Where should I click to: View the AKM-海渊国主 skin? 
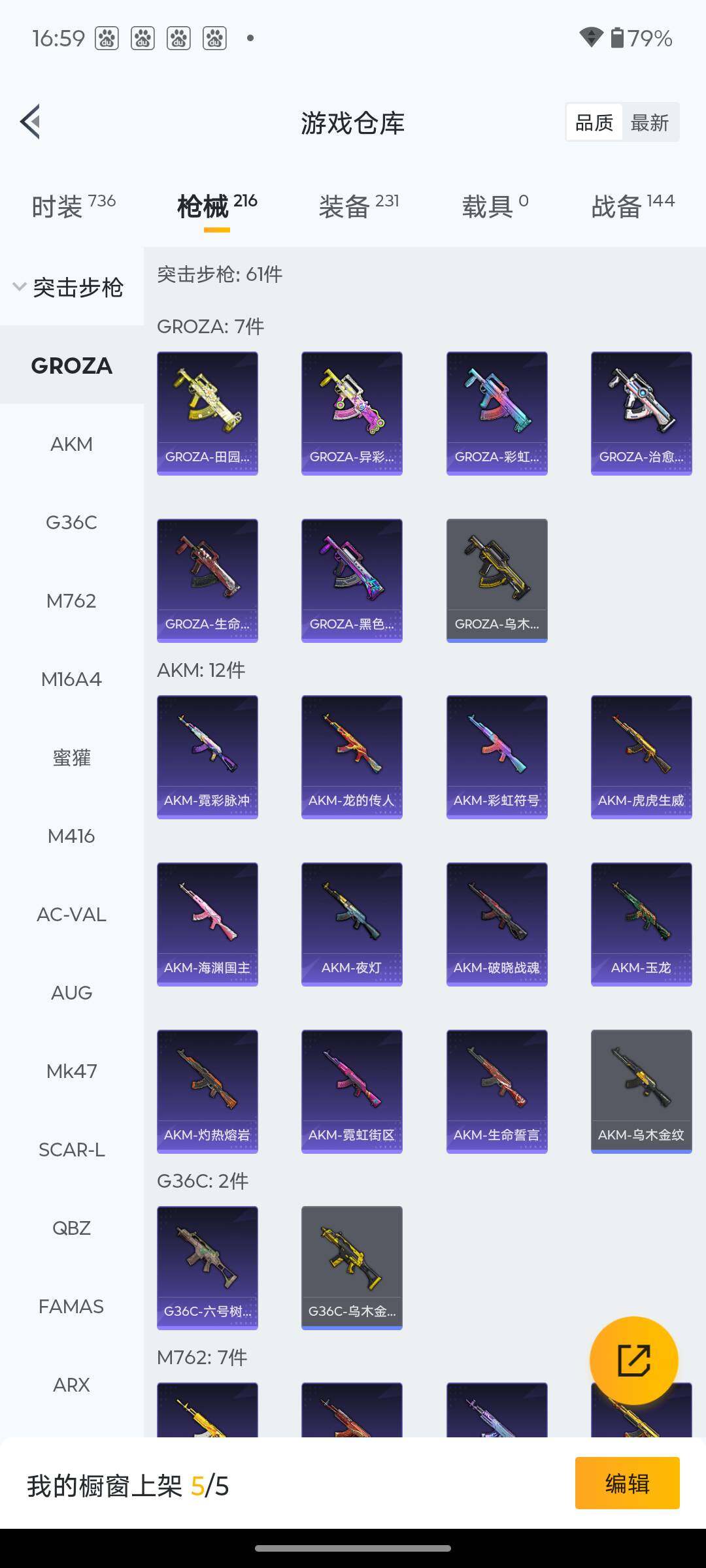tap(207, 924)
